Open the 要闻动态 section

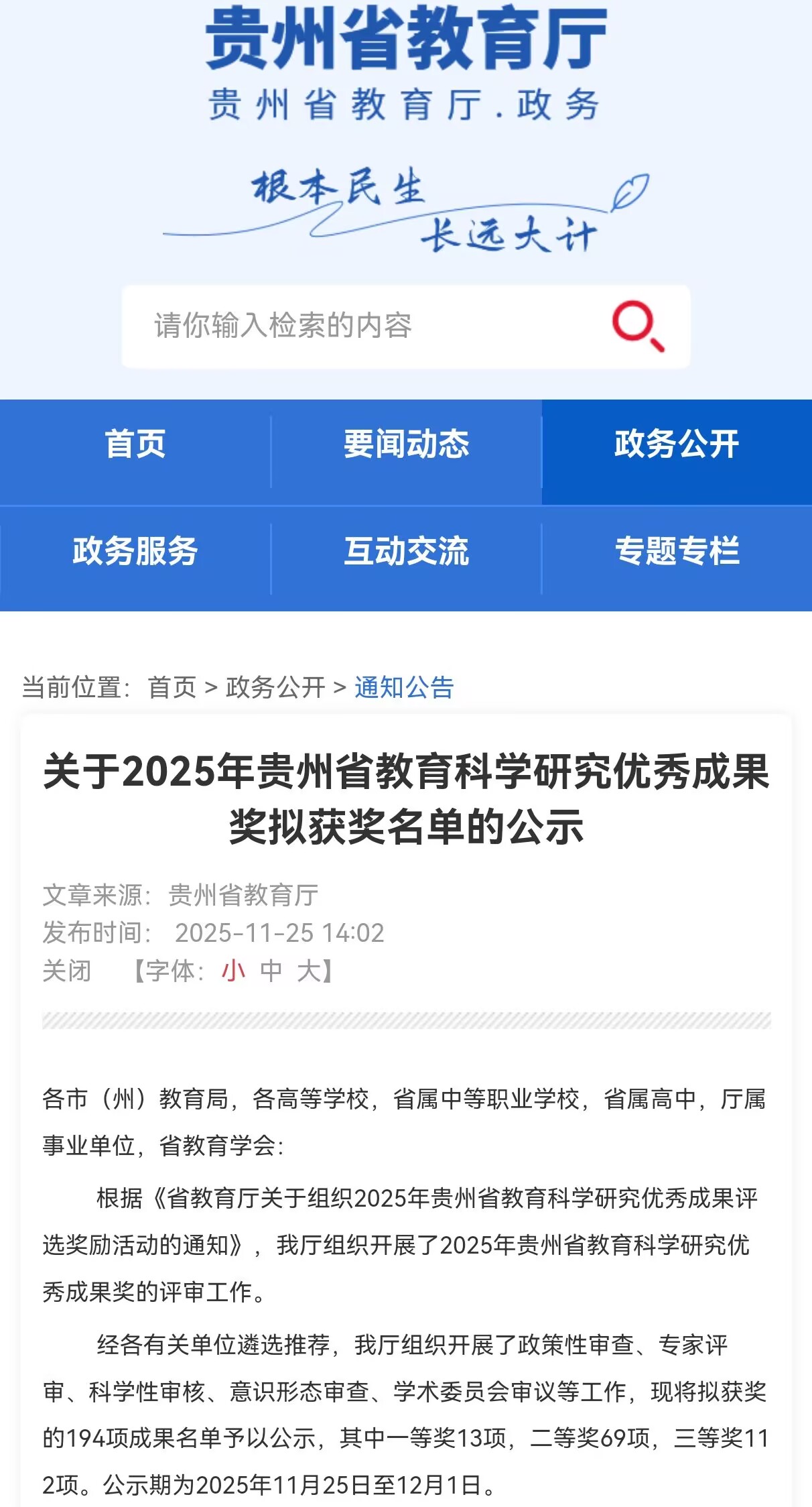click(406, 444)
